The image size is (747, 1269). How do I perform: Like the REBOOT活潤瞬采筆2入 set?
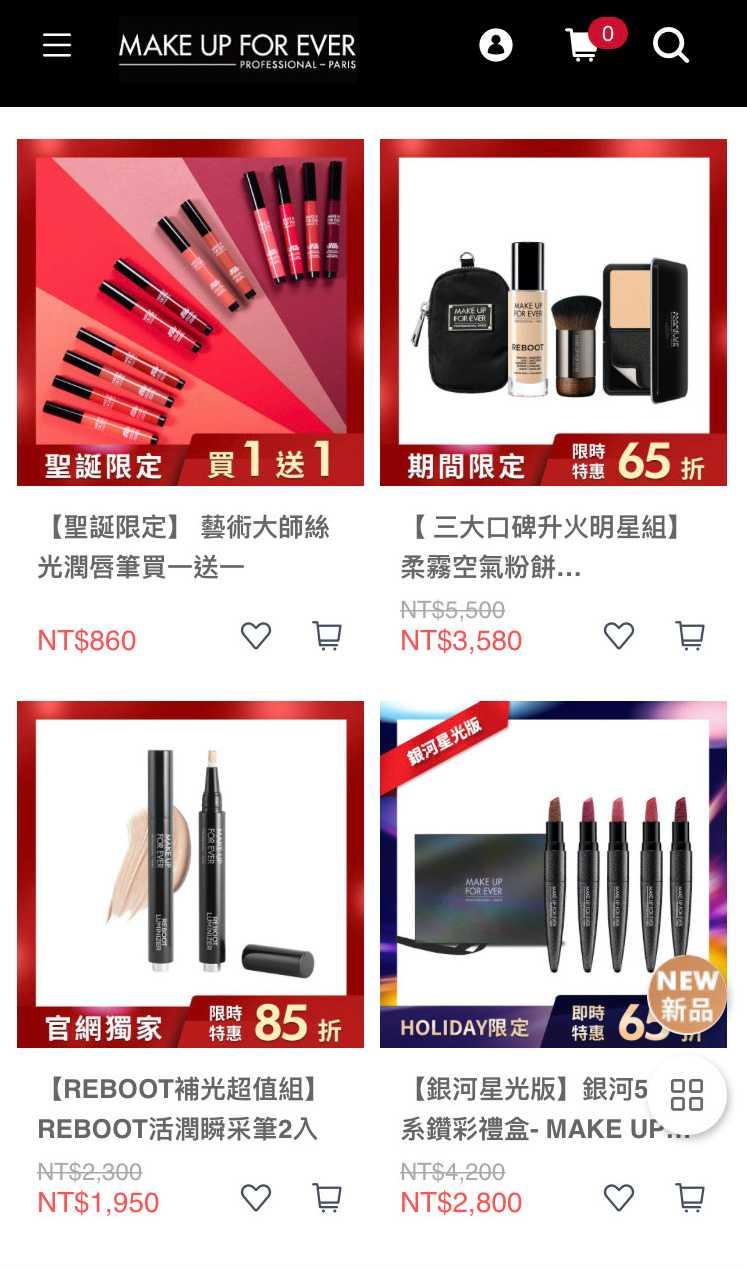256,1198
